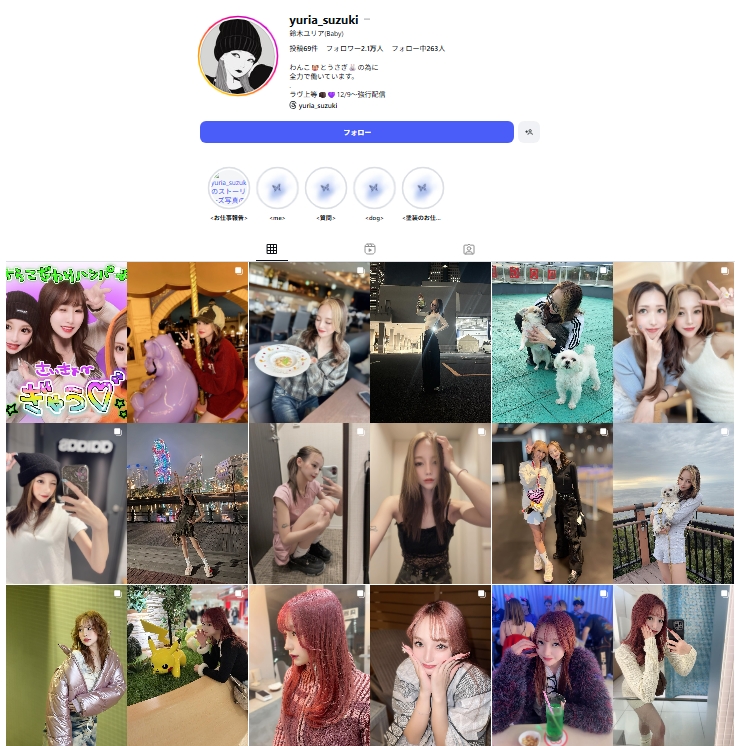738x746 pixels.
Task: Open the post with purple ぎゃう text
Action: [x=66, y=342]
